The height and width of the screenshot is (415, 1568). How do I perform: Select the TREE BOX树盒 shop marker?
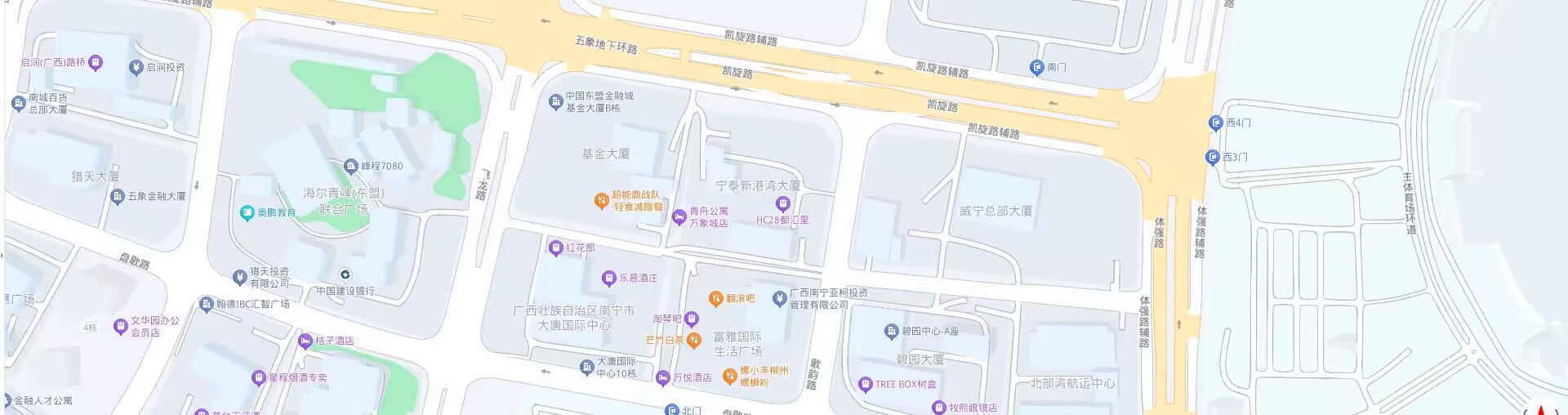866,384
